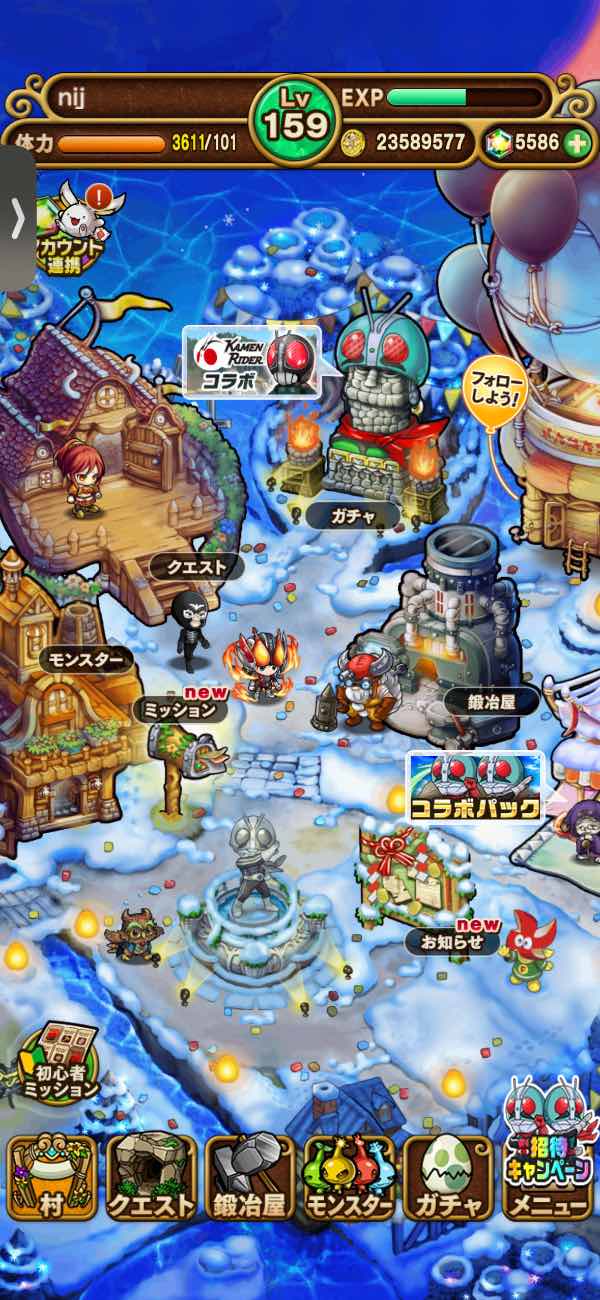
Task: Switch to the モンスター tab
Action: pyautogui.click(x=348, y=1177)
